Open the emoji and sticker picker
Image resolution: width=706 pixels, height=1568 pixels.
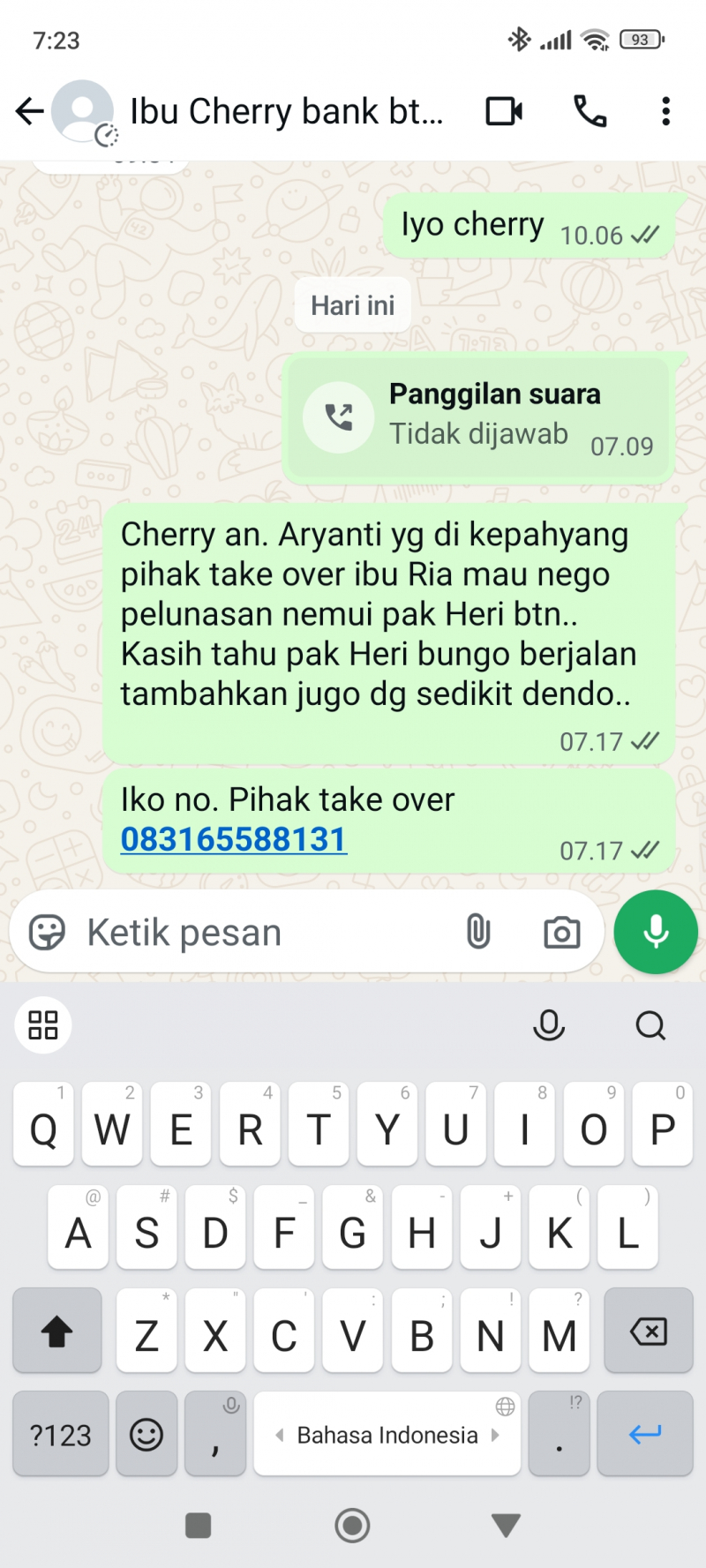47,932
